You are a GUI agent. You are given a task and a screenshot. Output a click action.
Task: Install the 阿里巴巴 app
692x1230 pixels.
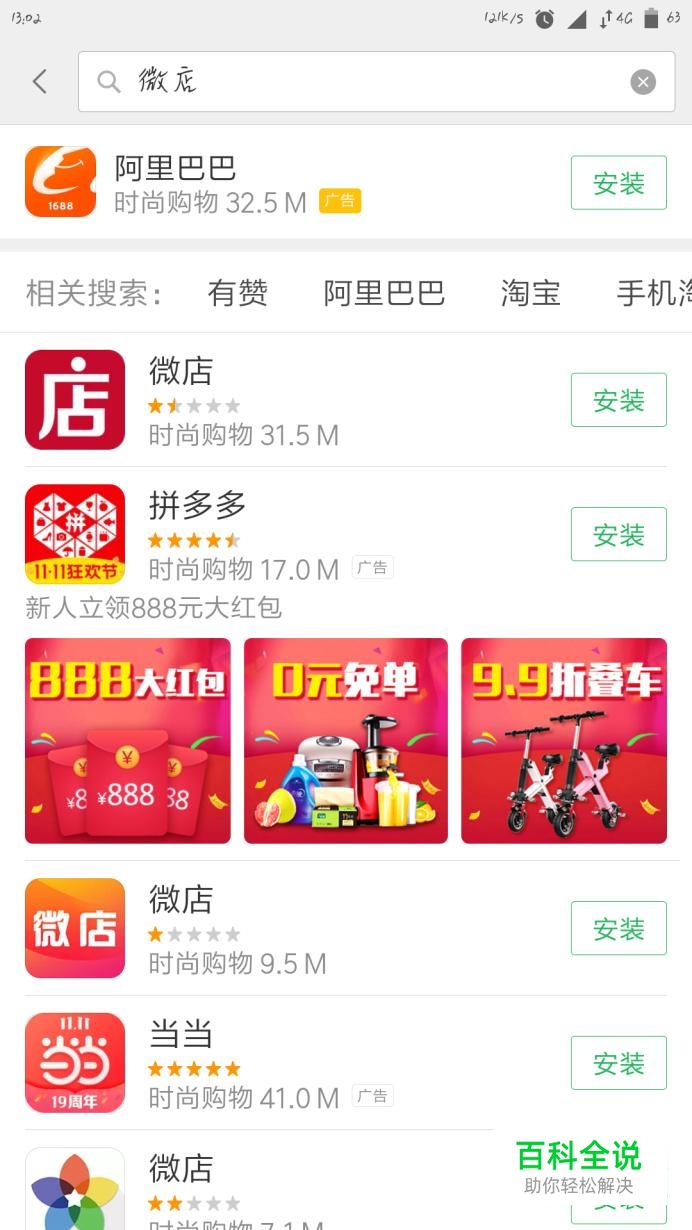pos(618,183)
